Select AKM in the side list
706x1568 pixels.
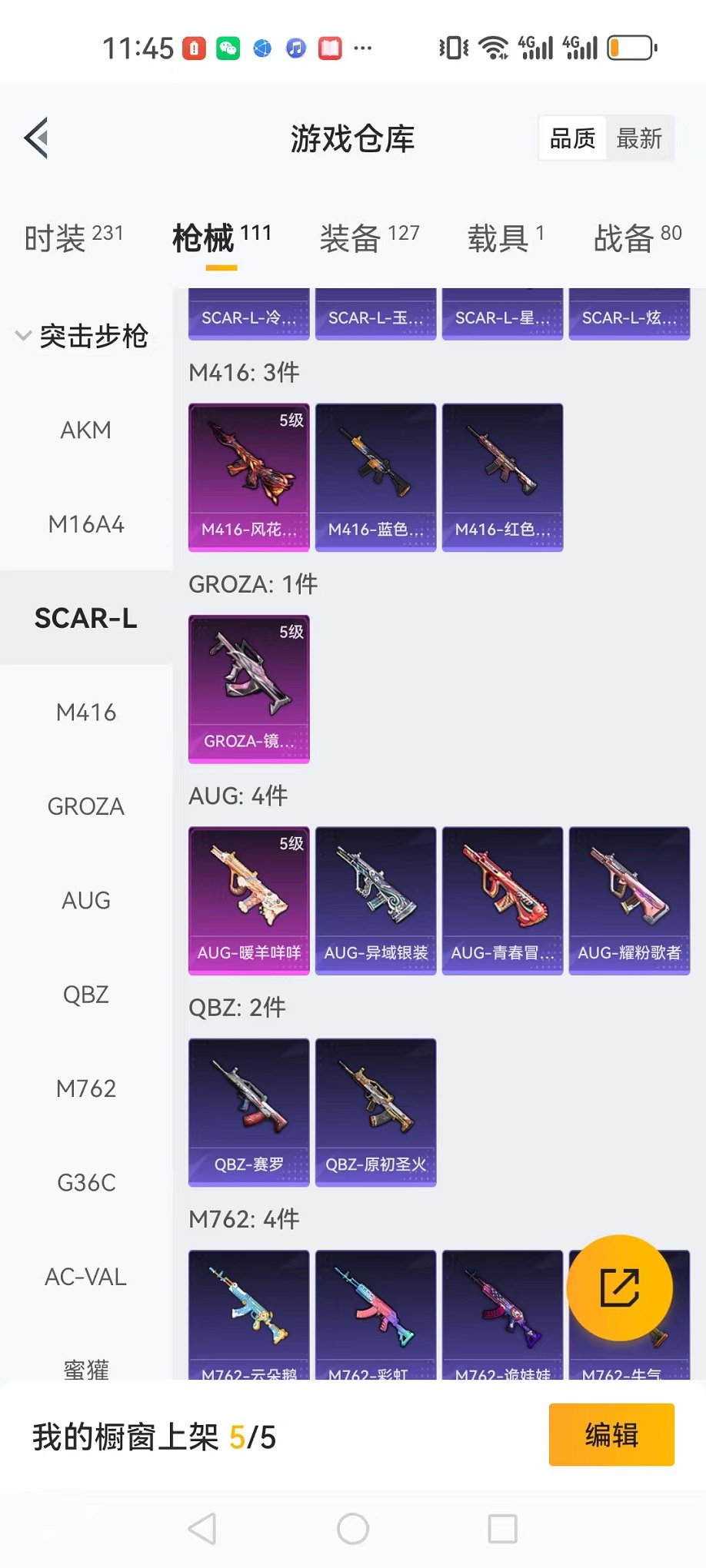click(x=86, y=430)
